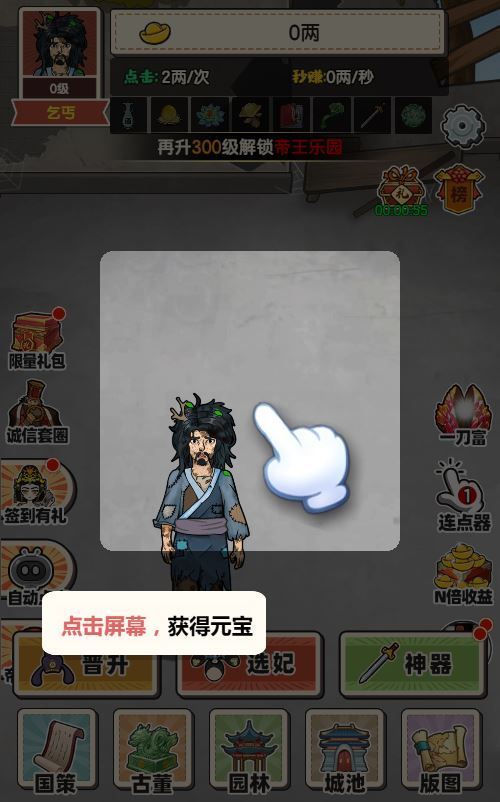
Task: Open 签到有礼 daily sign-in
Action: click(x=36, y=492)
